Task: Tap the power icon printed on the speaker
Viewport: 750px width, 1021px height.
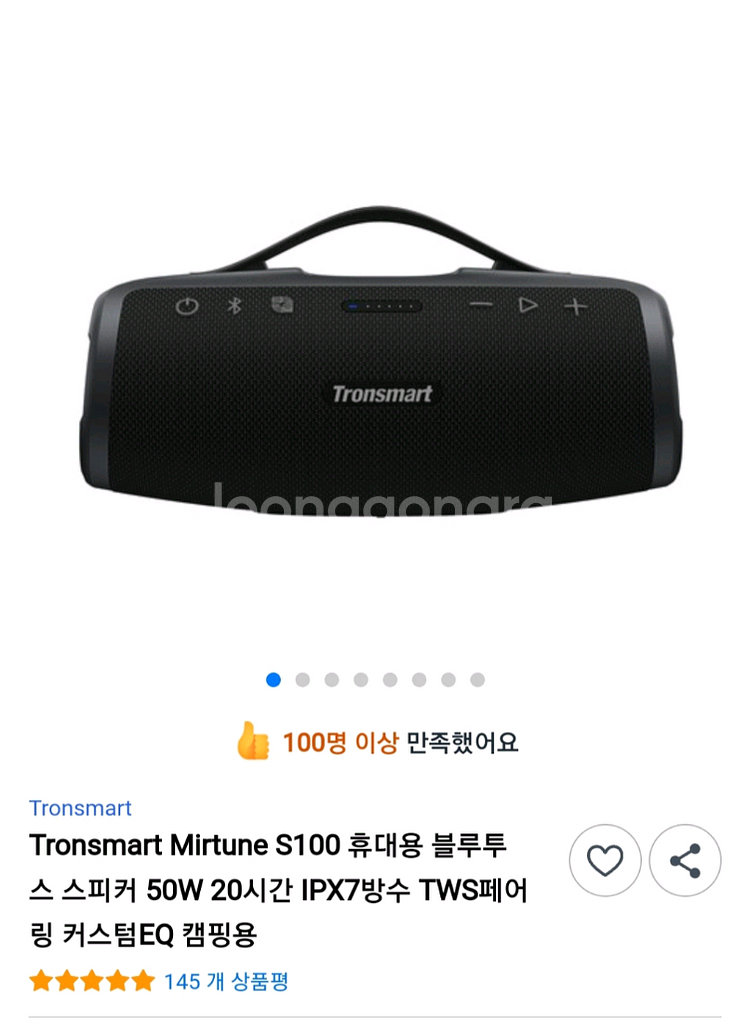Action: tap(186, 306)
